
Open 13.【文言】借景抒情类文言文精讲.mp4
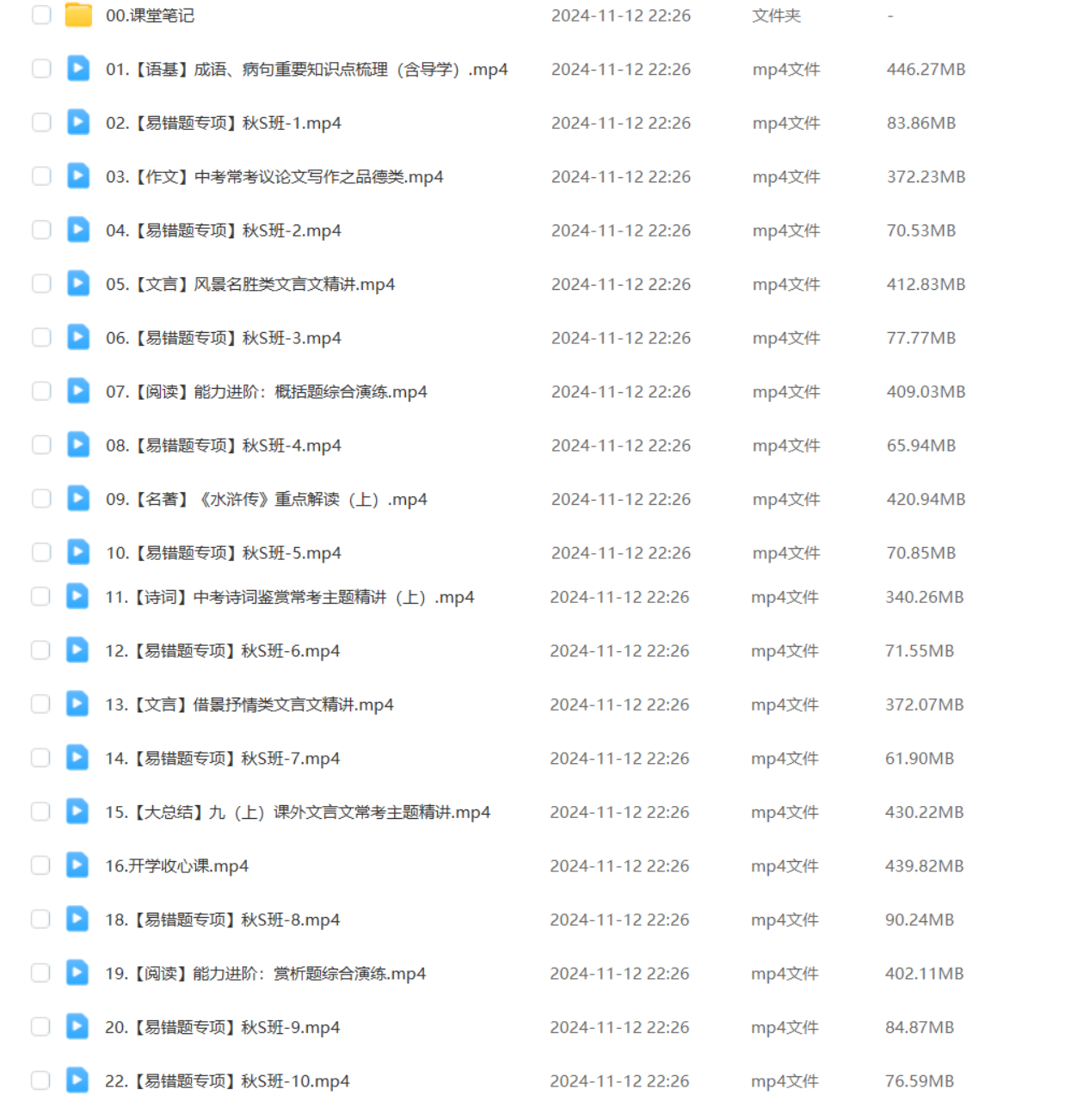point(249,705)
